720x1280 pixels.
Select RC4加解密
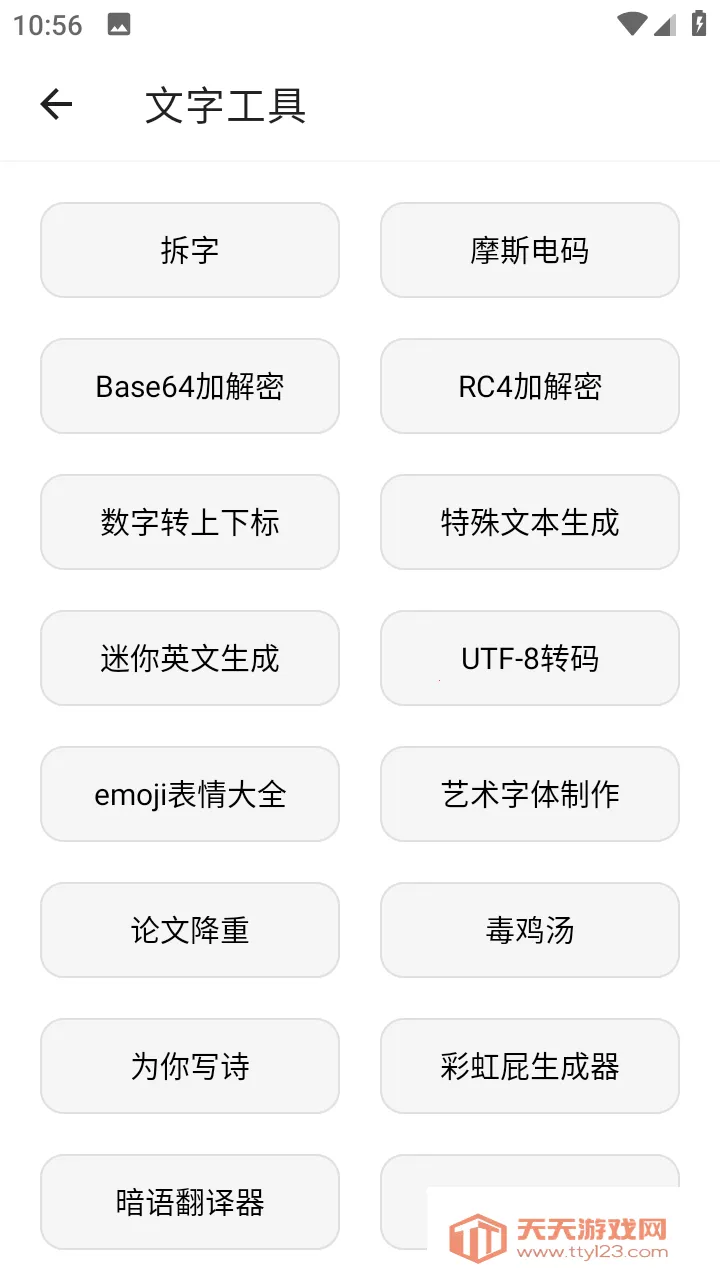[529, 386]
